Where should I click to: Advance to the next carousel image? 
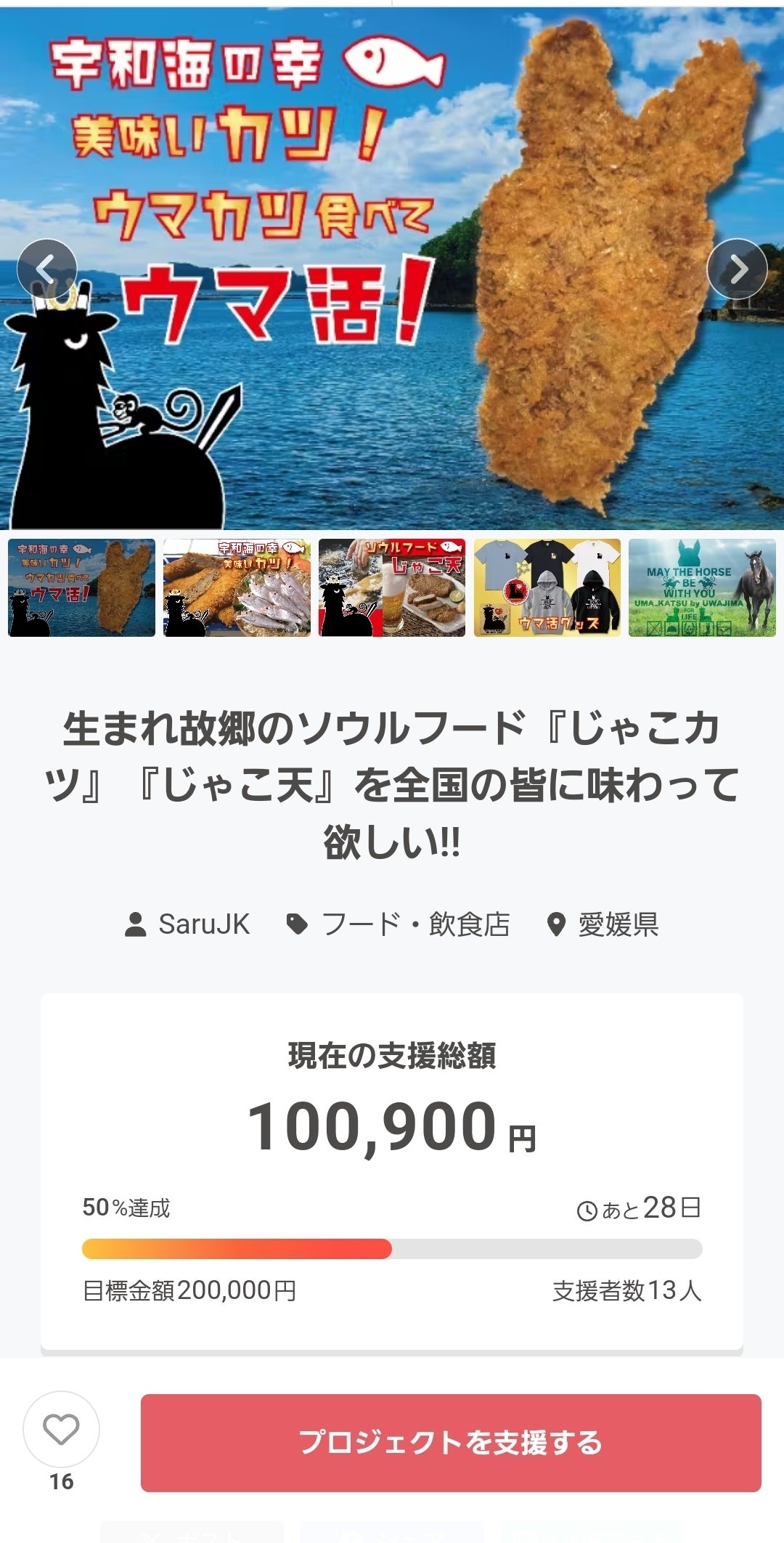tap(738, 269)
